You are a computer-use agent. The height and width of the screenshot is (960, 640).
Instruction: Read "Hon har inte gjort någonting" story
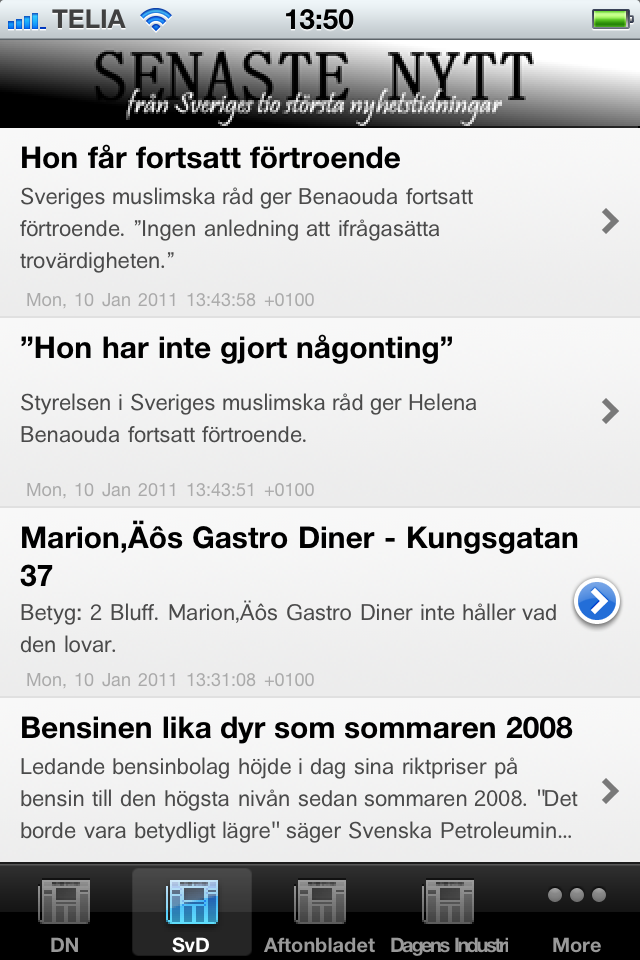click(300, 410)
